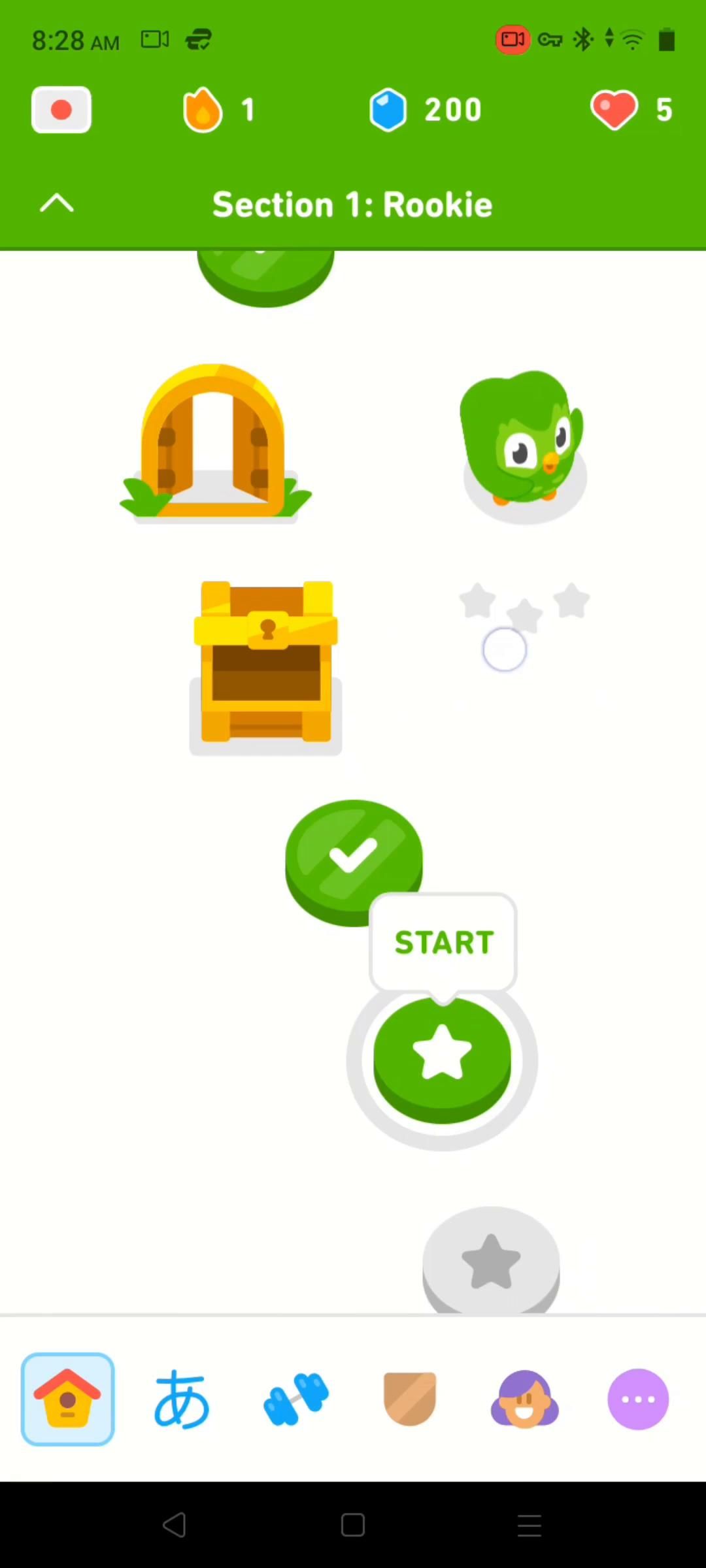
Task: Open the treasure chest reward
Action: pyautogui.click(x=265, y=666)
